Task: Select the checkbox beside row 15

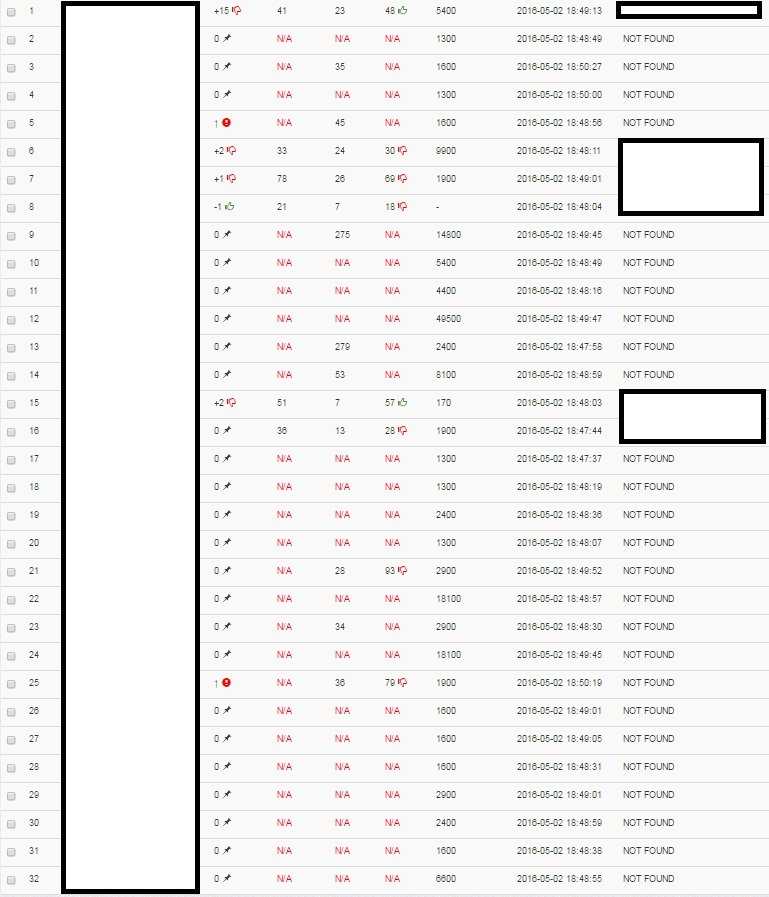Action: coord(11,404)
